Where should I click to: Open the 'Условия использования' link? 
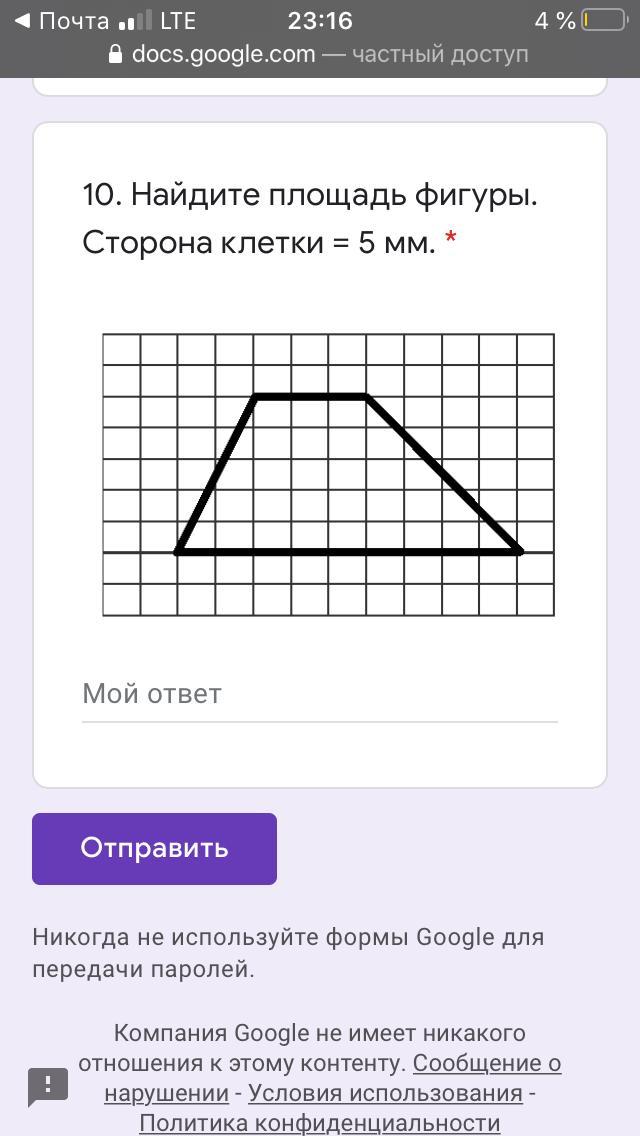pyautogui.click(x=385, y=1093)
